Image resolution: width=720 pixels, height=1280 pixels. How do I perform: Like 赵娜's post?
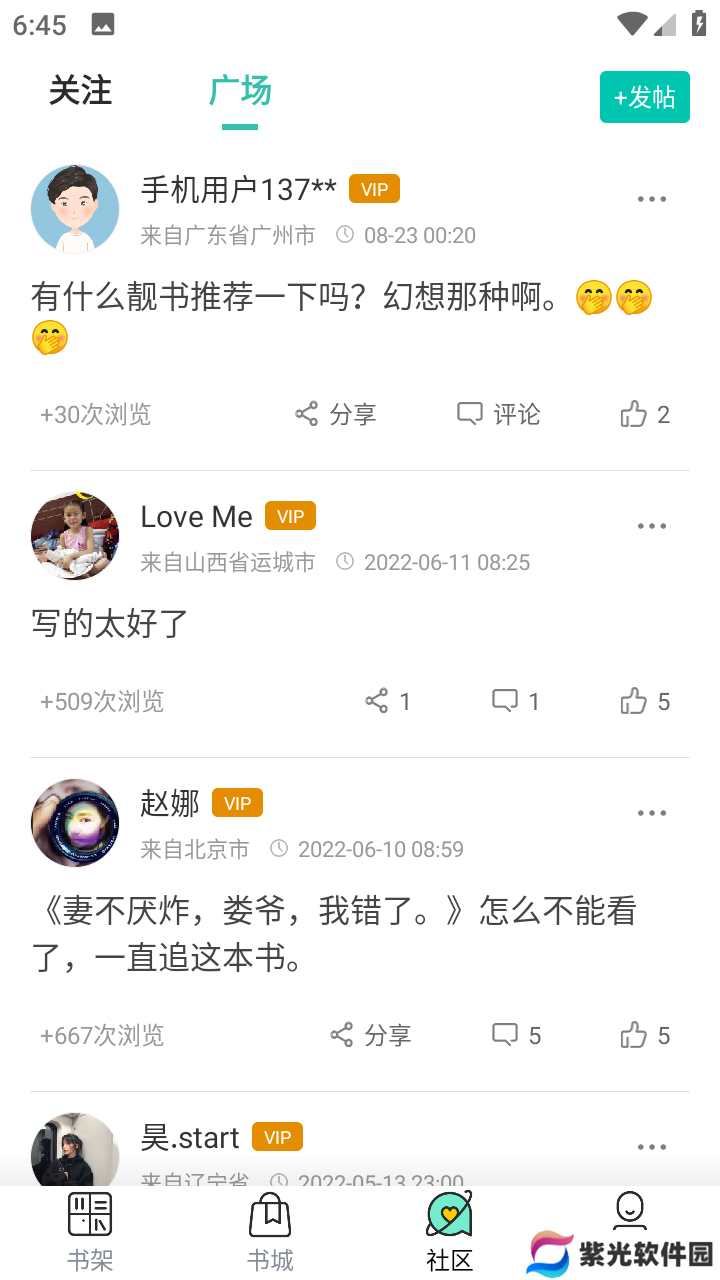644,1035
